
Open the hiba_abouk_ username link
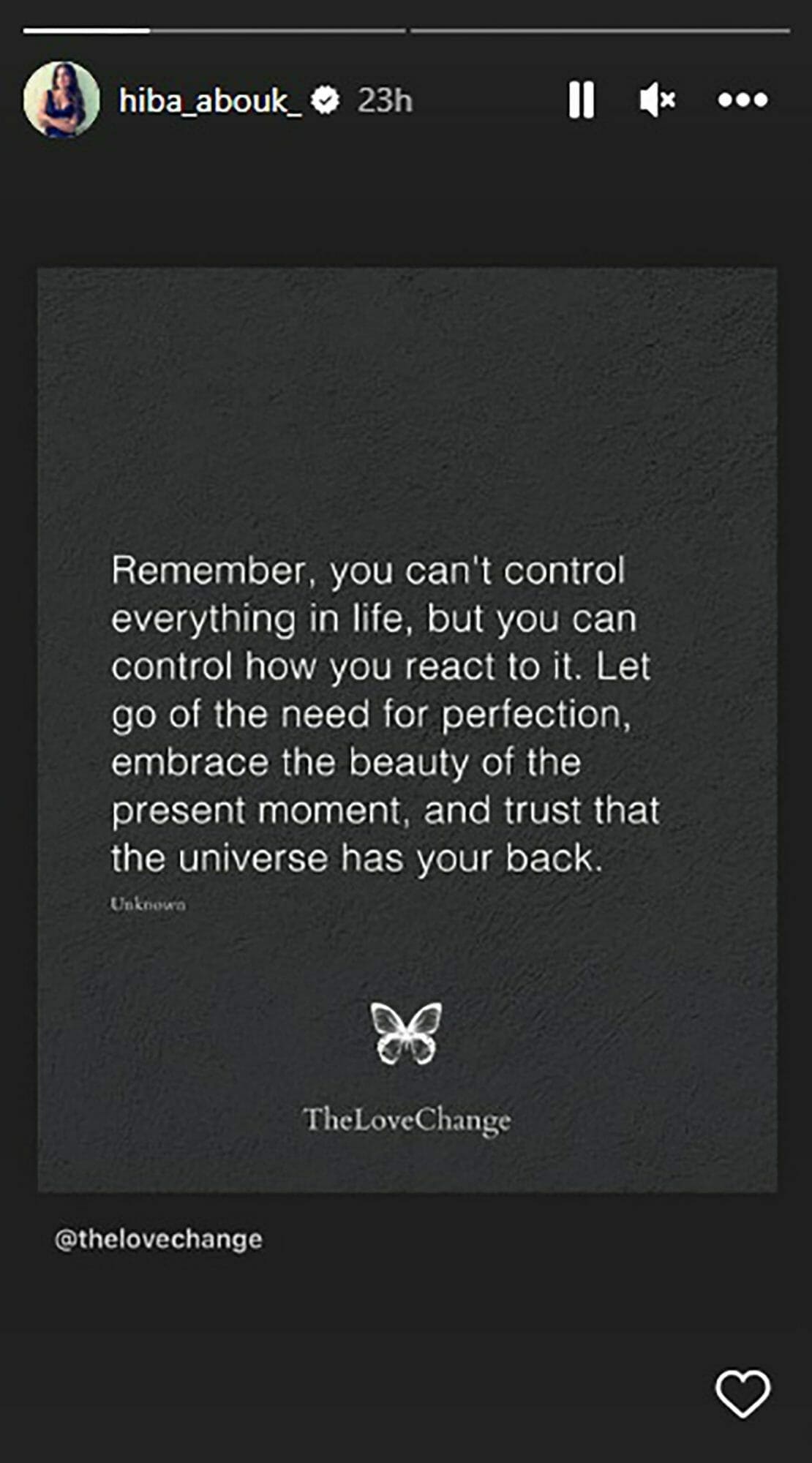click(x=210, y=101)
